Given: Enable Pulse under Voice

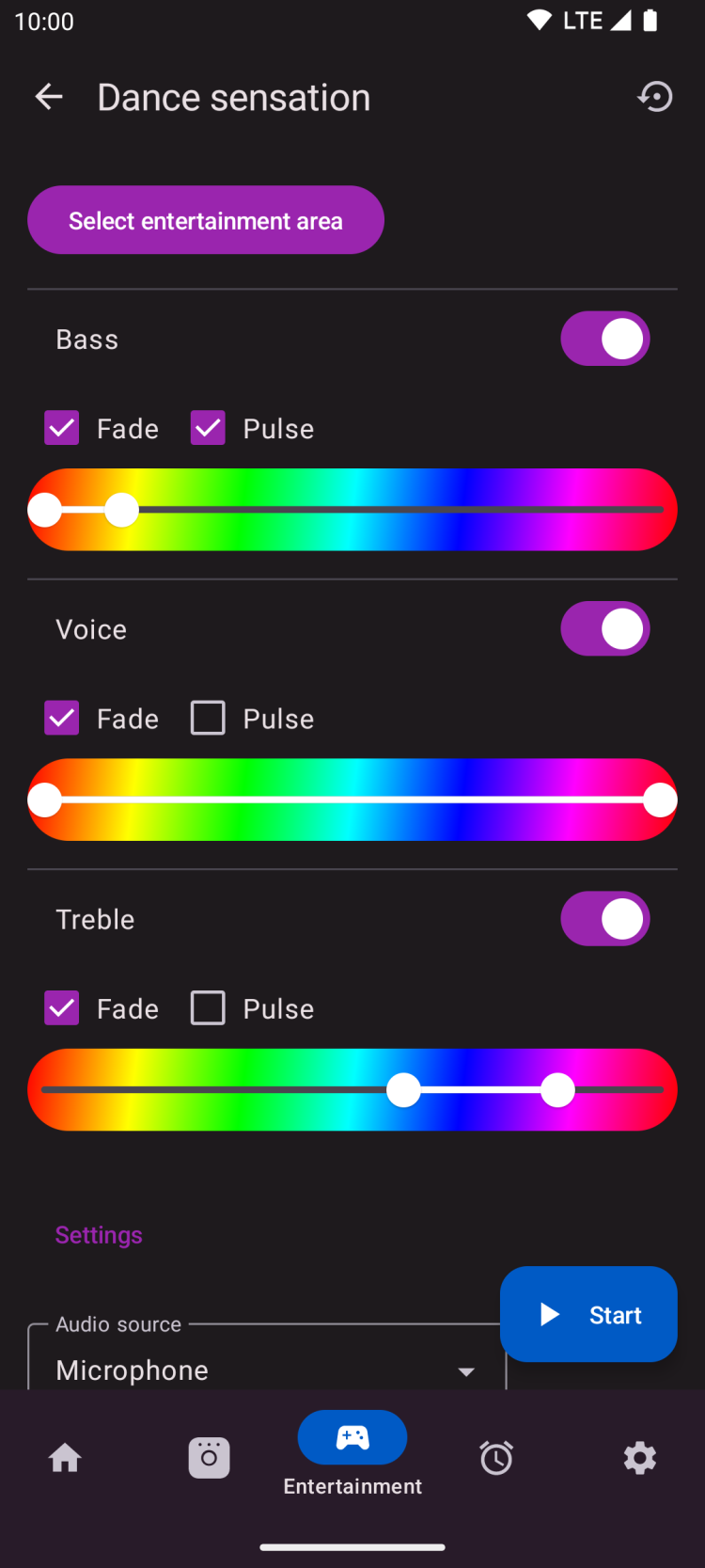Looking at the screenshot, I should click(208, 719).
